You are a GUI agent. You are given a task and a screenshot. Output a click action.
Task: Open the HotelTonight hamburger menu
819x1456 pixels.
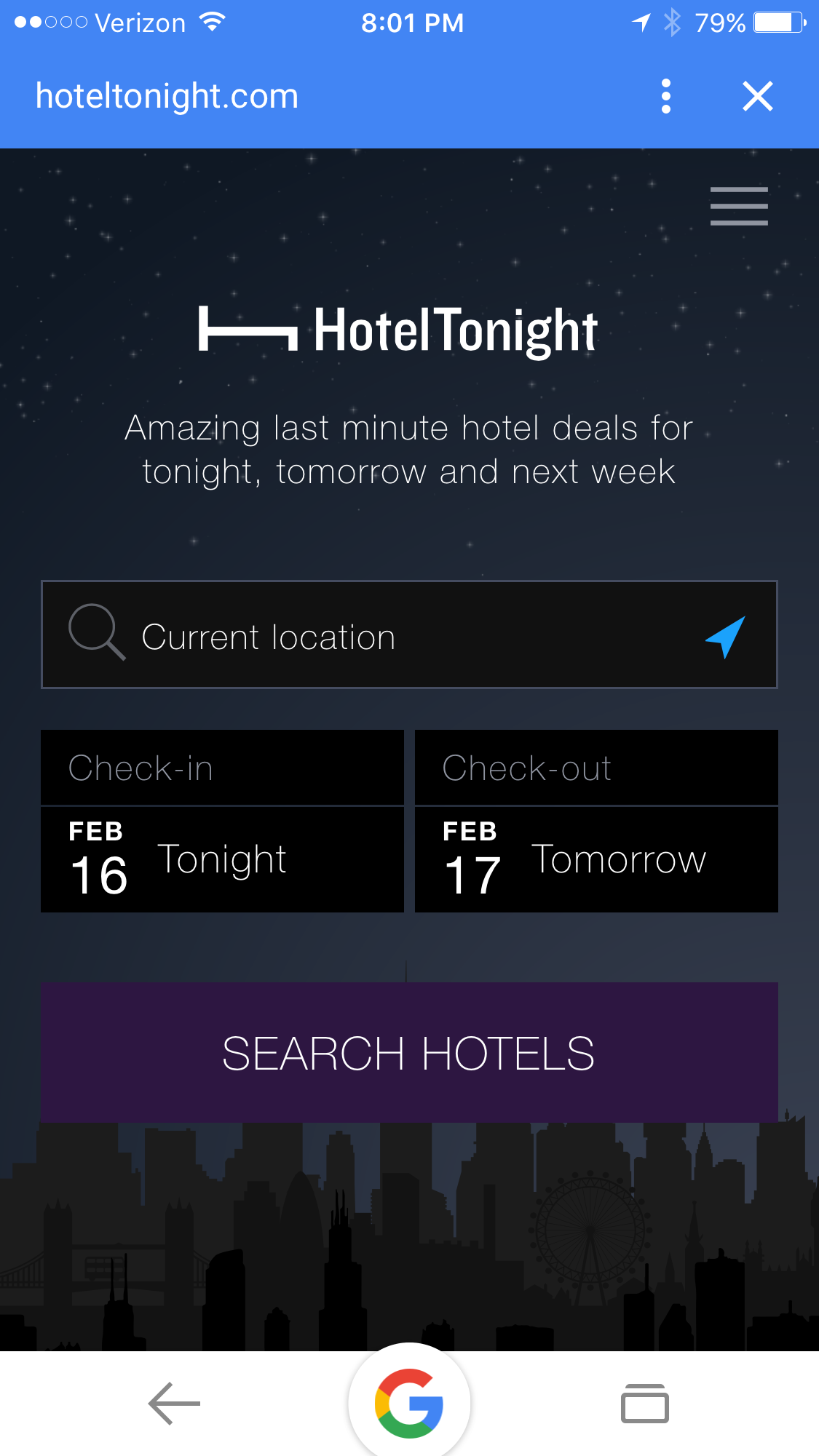(738, 206)
